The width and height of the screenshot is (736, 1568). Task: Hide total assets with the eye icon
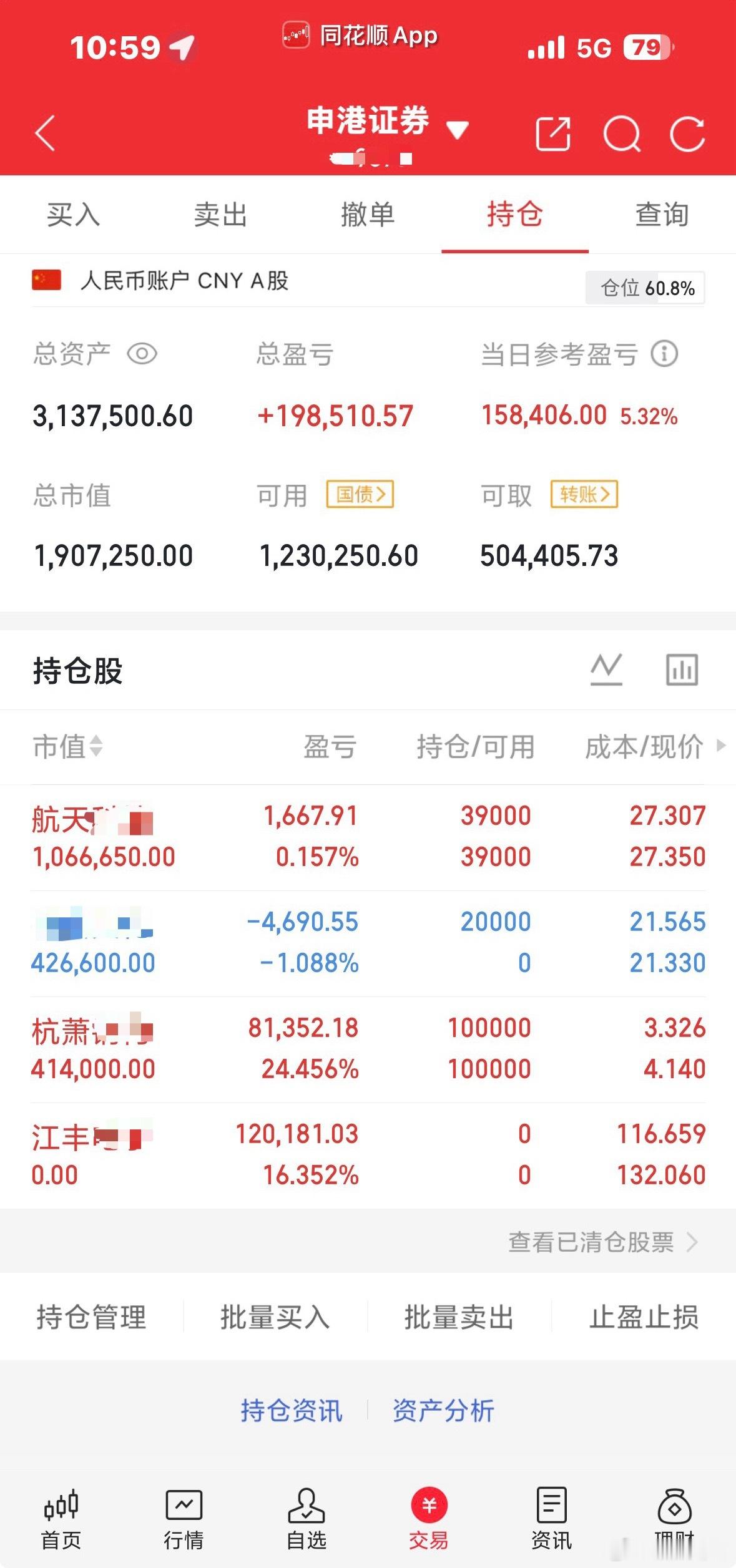click(142, 354)
